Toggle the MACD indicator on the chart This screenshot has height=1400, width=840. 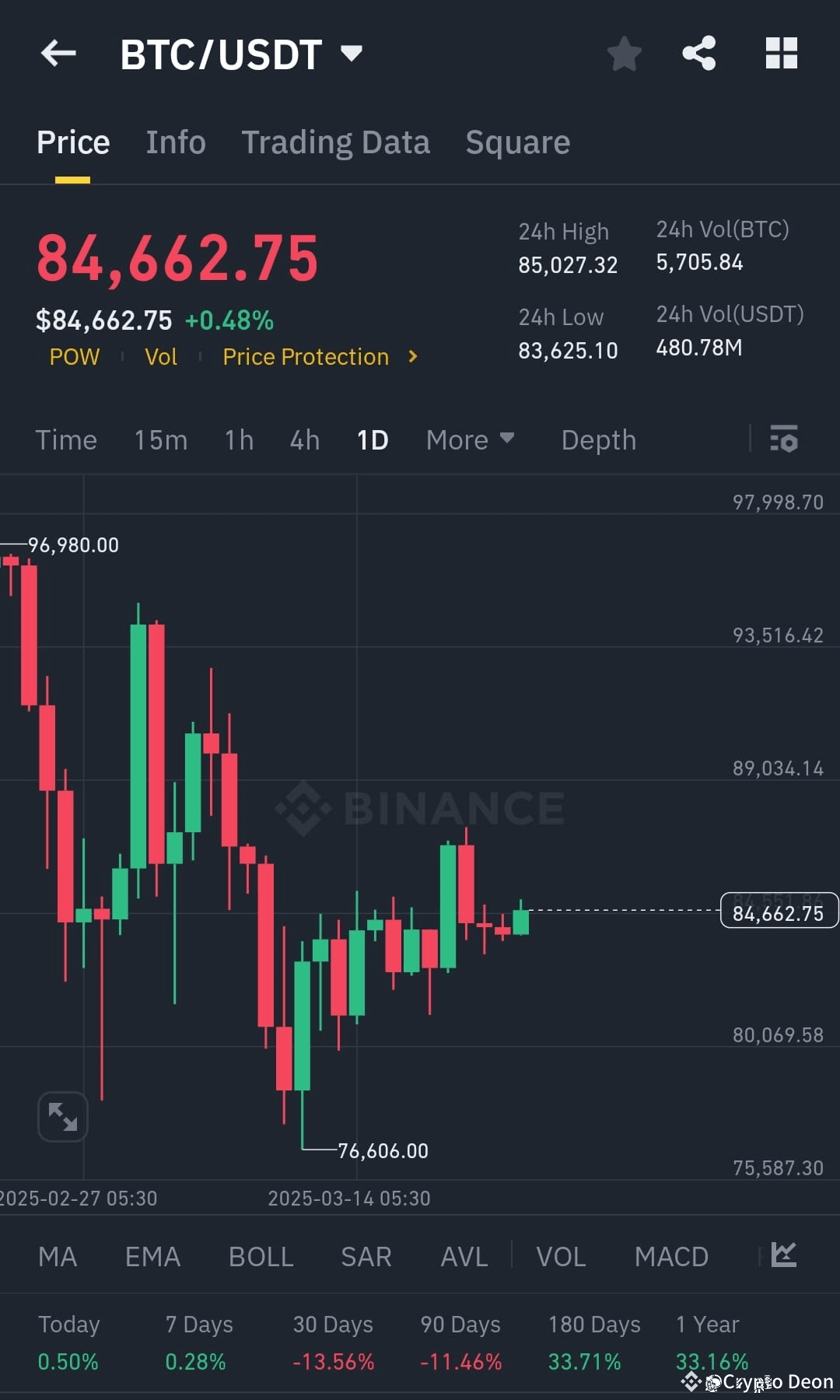[x=670, y=1256]
